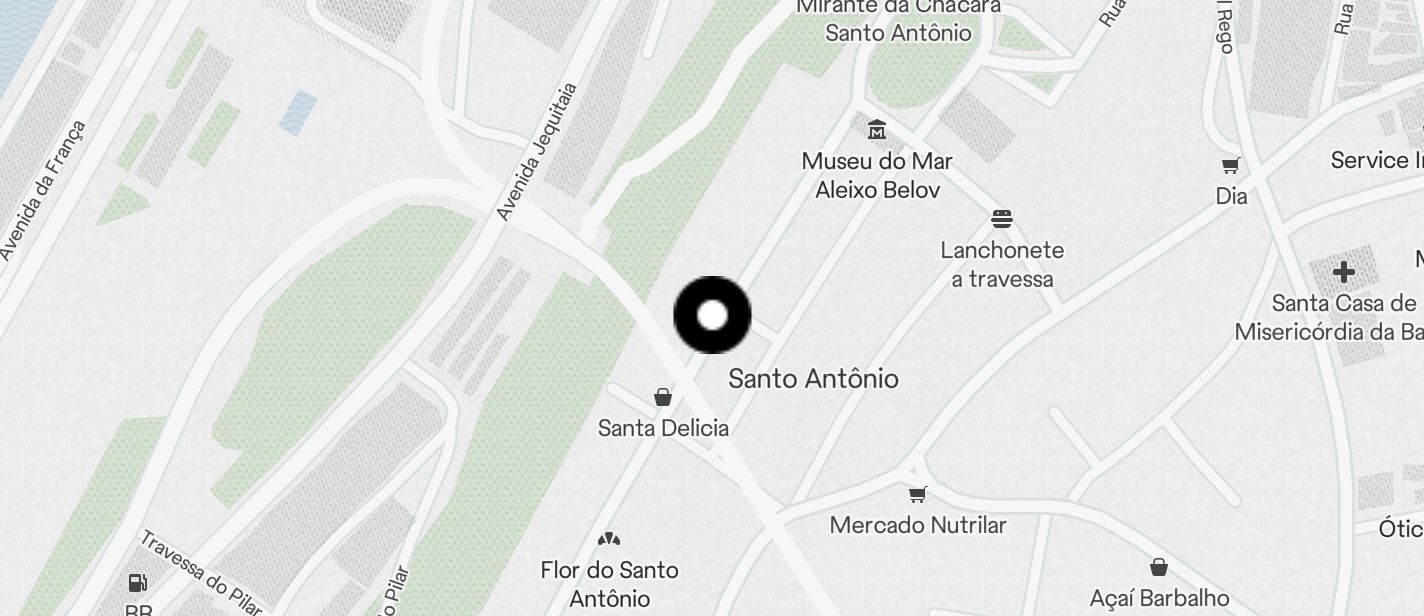The image size is (1424, 616).
Task: Open Santa Casa de Misericórdia hospital marker
Action: click(x=1343, y=272)
